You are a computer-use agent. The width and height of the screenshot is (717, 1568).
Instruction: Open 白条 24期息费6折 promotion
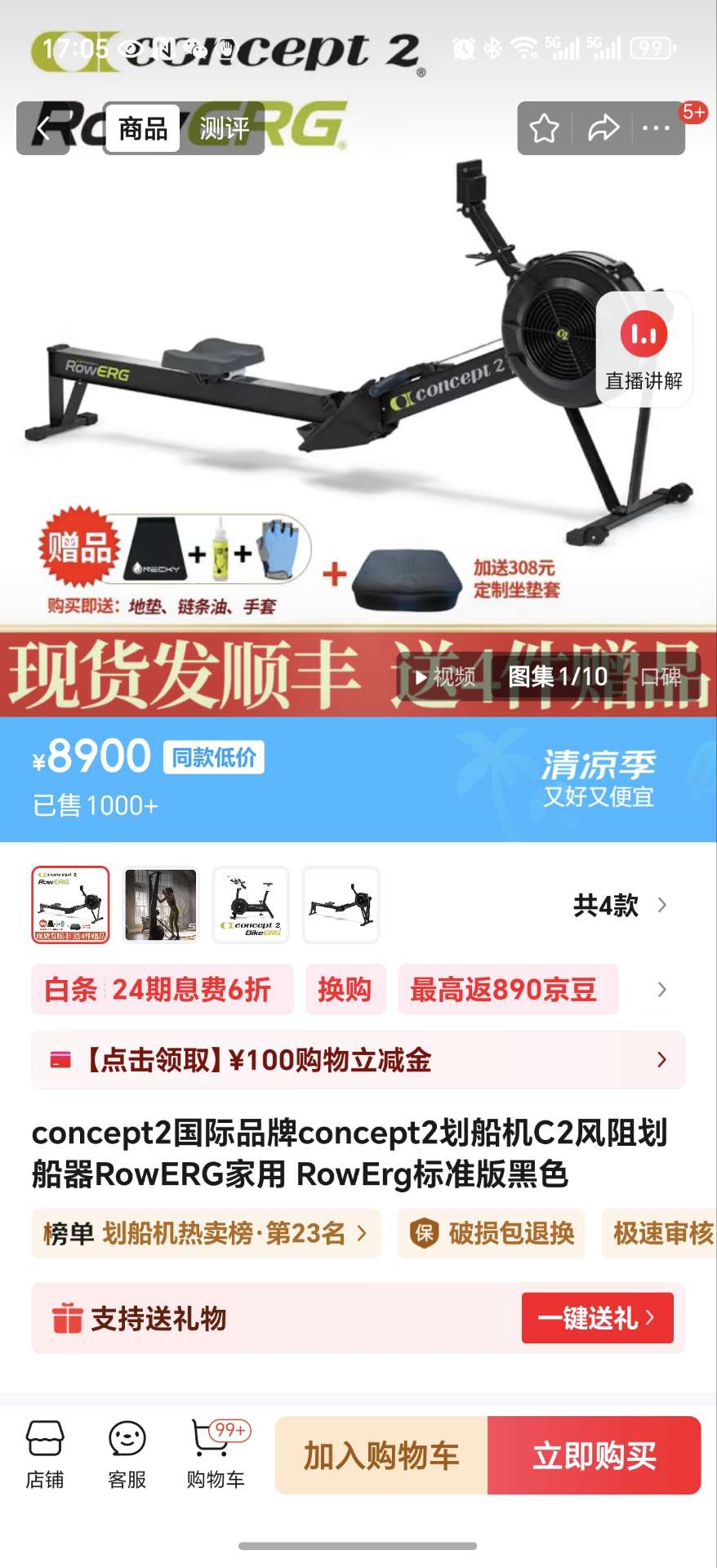point(162,990)
